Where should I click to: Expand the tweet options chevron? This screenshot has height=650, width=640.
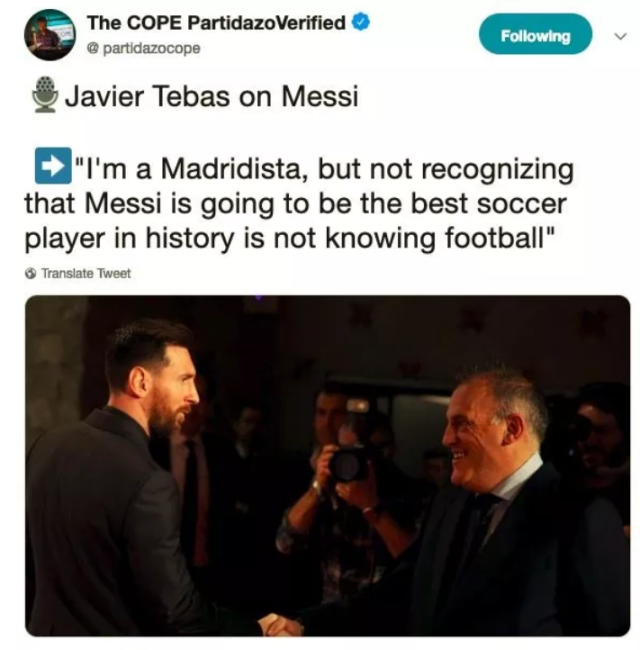tap(619, 35)
